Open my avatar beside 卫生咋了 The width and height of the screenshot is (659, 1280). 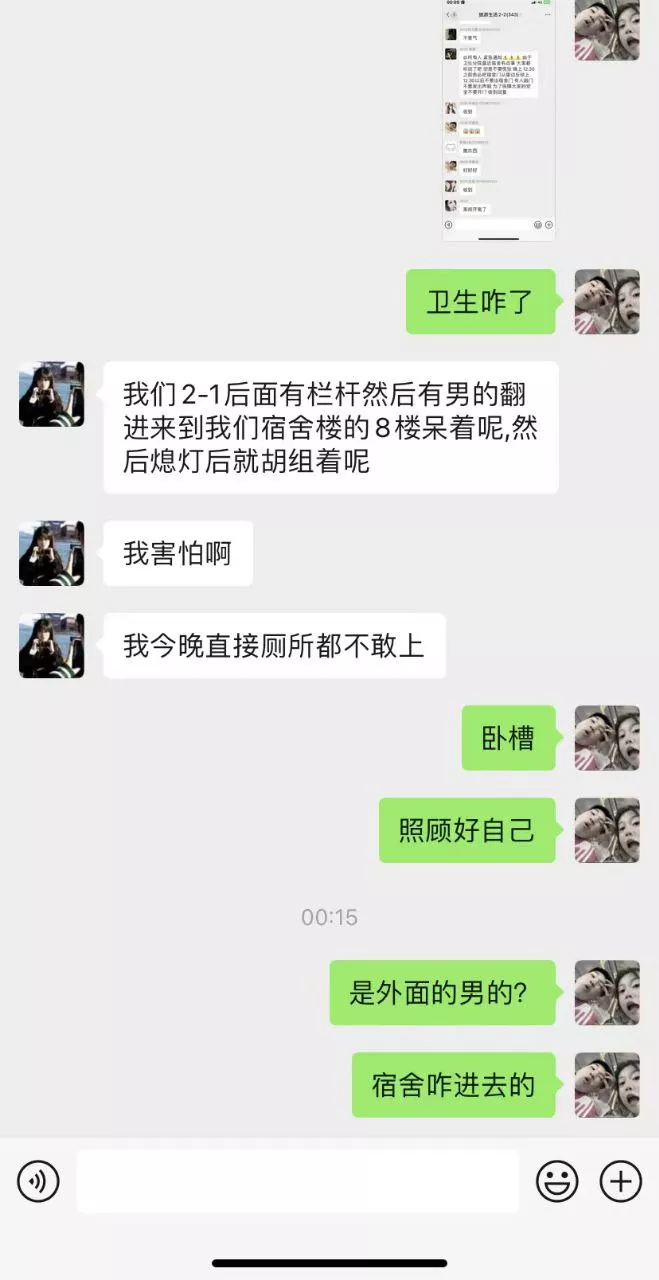(606, 301)
